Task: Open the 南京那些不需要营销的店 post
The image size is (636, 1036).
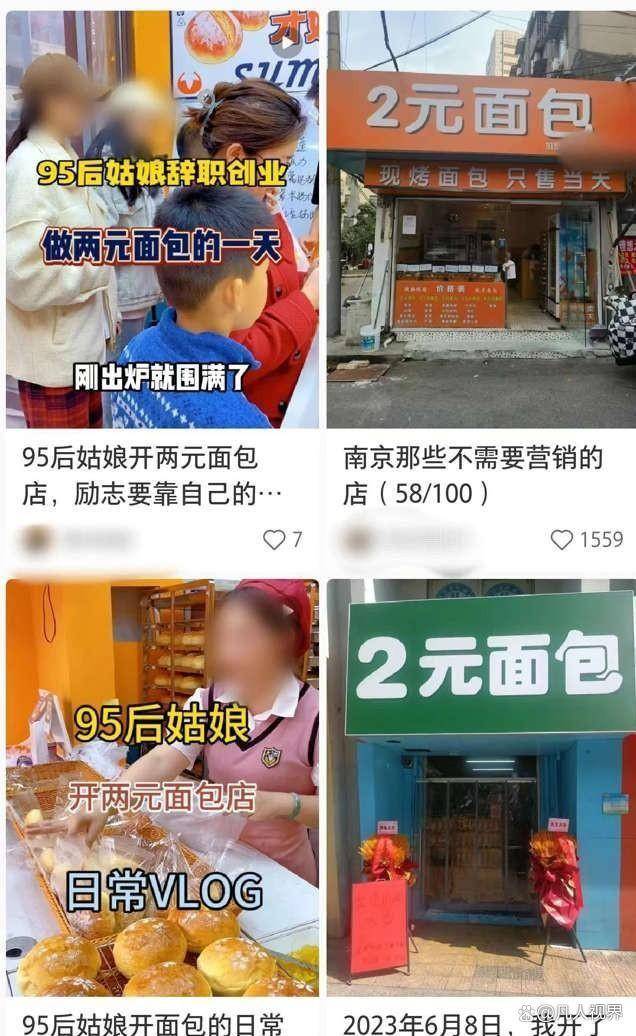Action: click(x=480, y=220)
